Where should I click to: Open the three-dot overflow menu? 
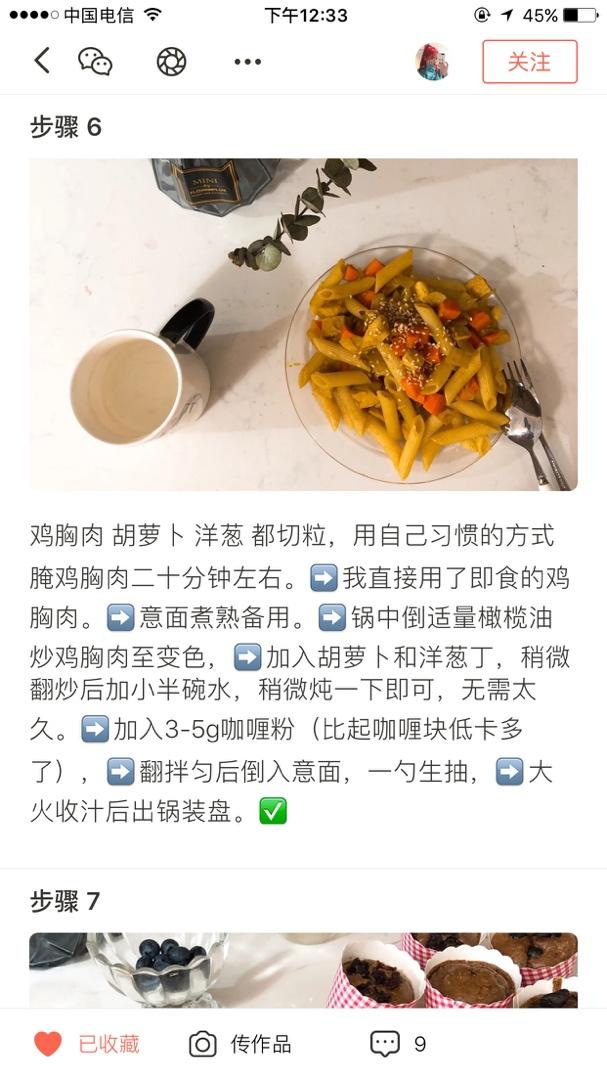point(247,61)
